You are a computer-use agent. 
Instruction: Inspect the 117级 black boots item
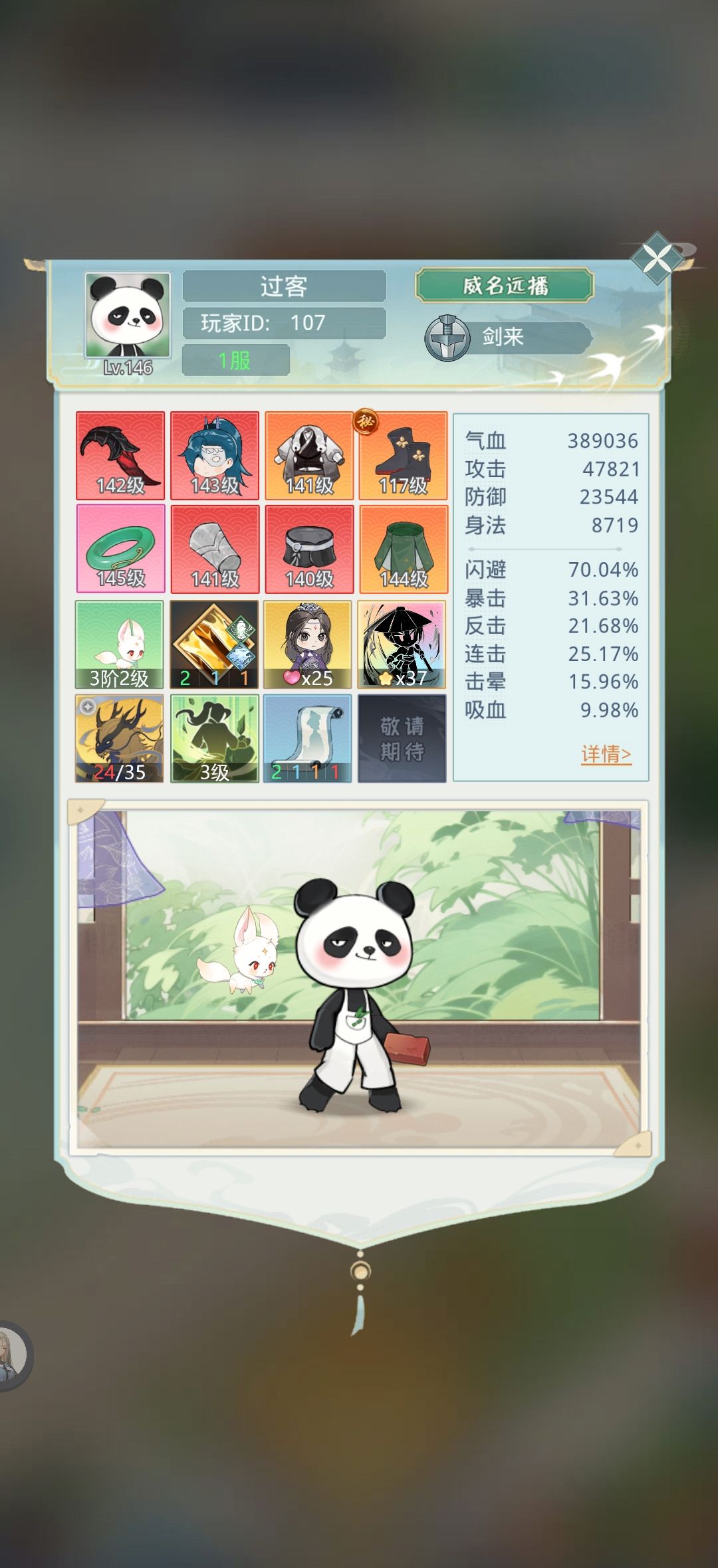(404, 455)
